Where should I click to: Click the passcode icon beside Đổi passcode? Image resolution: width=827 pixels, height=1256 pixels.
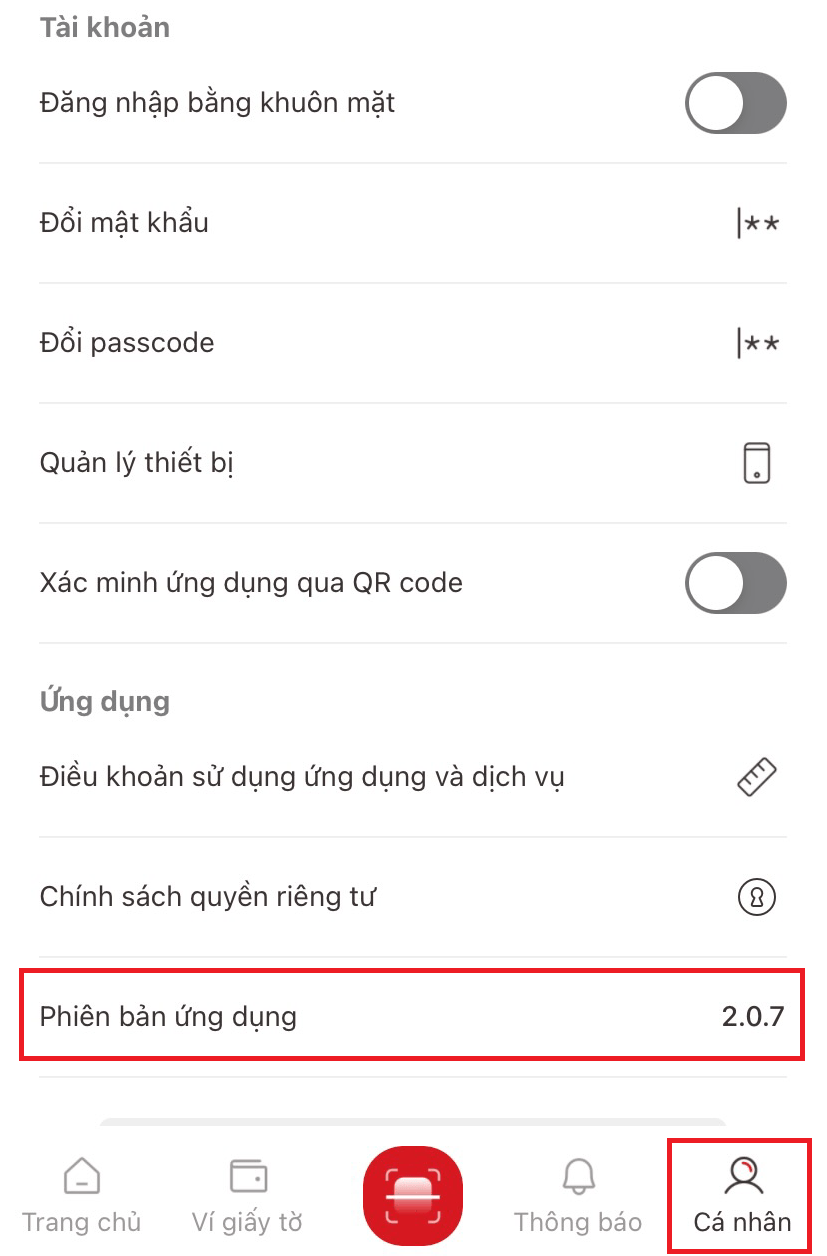click(x=758, y=342)
